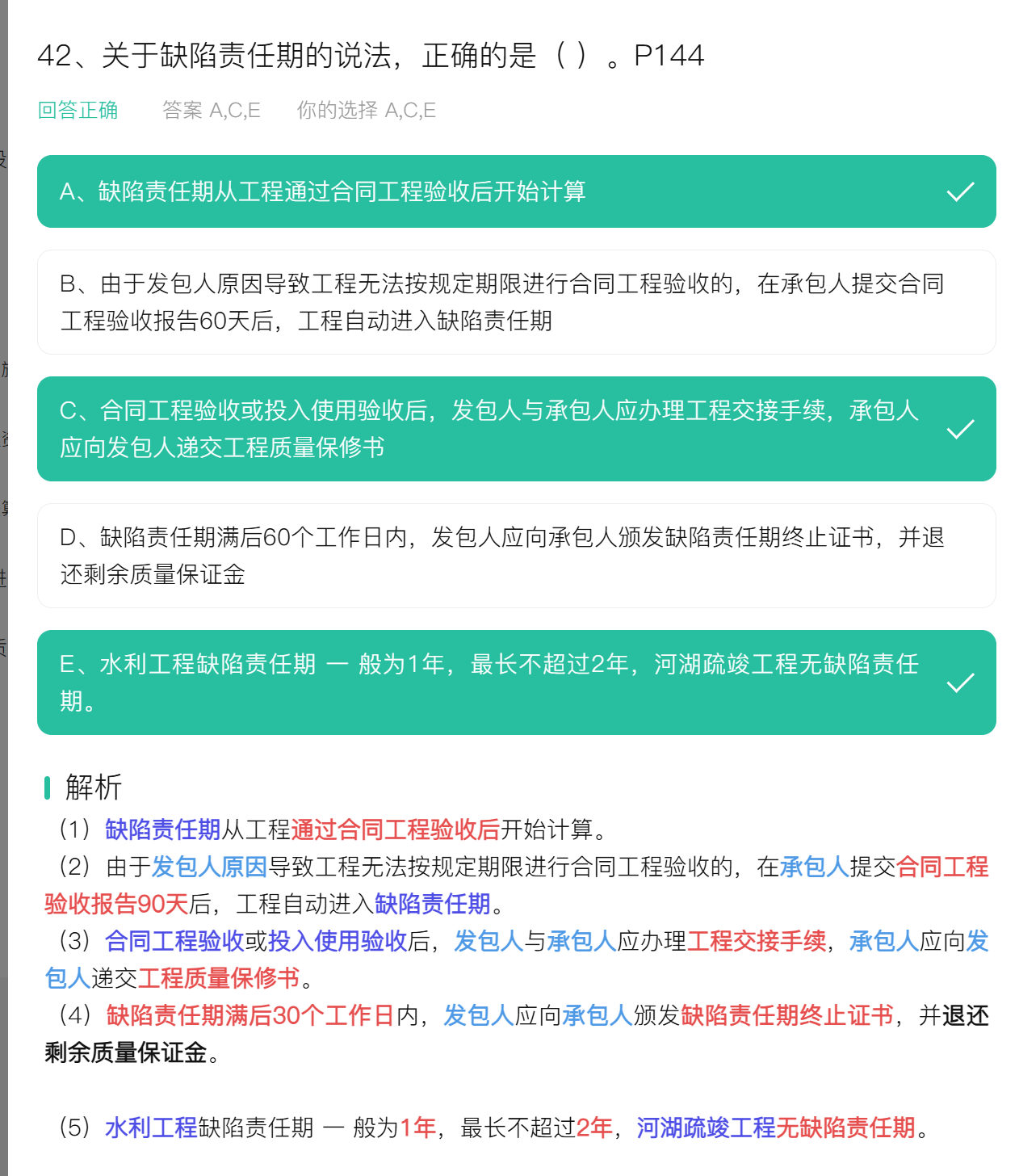Pick option D about 60个工作日内

[x=517, y=556]
